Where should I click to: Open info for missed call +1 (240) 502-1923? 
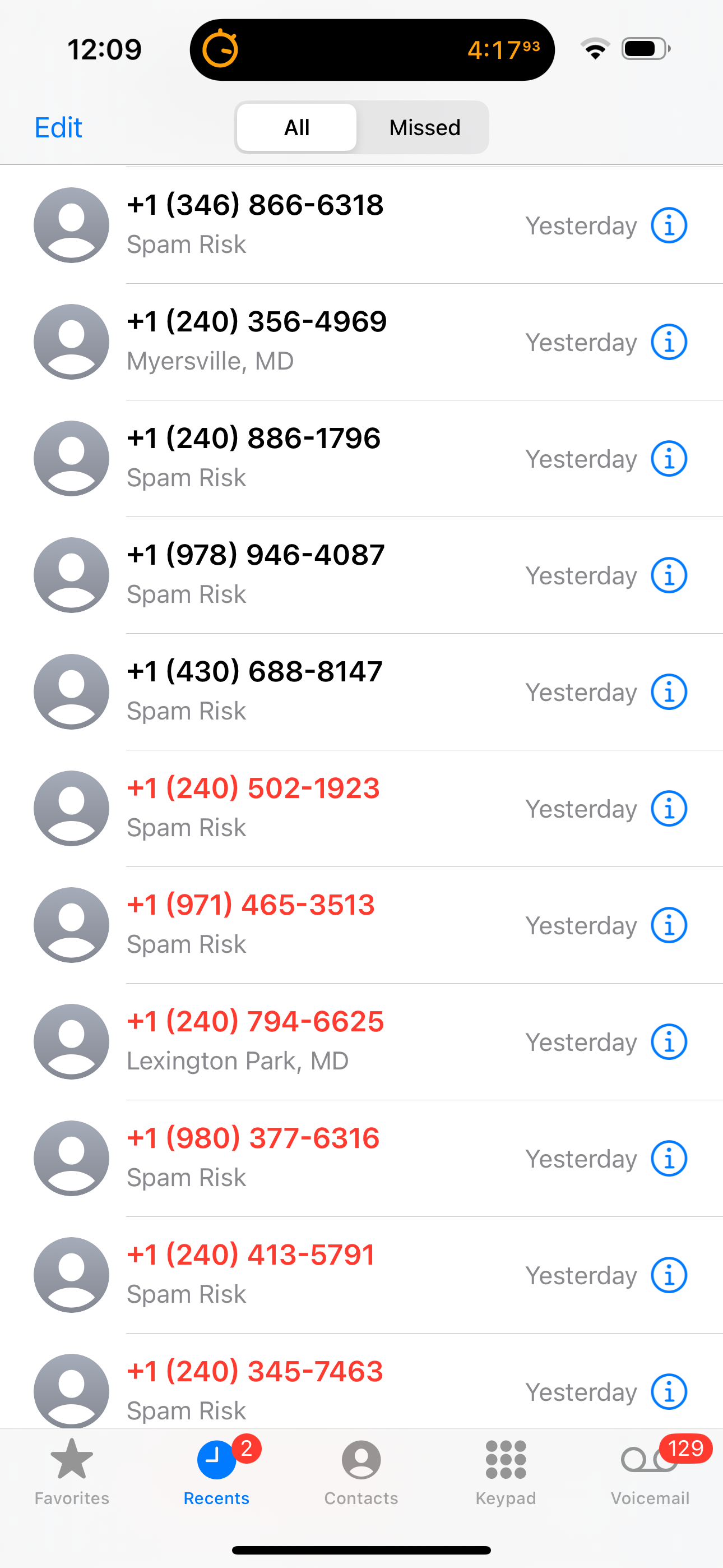pyautogui.click(x=668, y=809)
